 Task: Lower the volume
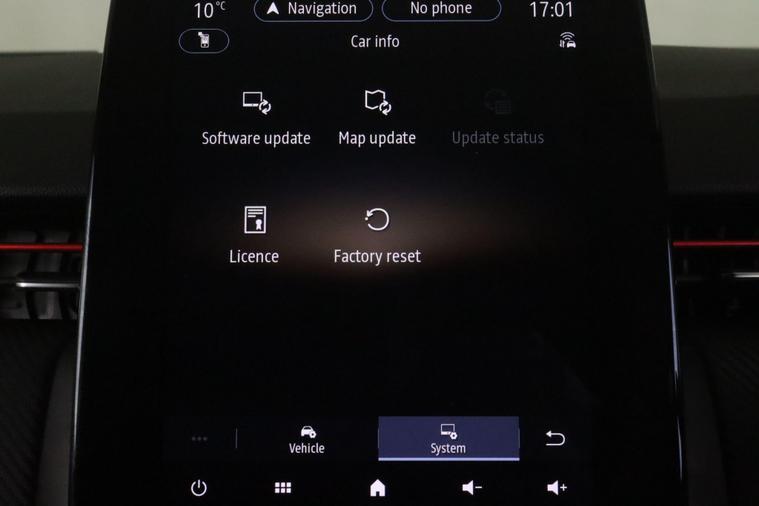point(472,488)
